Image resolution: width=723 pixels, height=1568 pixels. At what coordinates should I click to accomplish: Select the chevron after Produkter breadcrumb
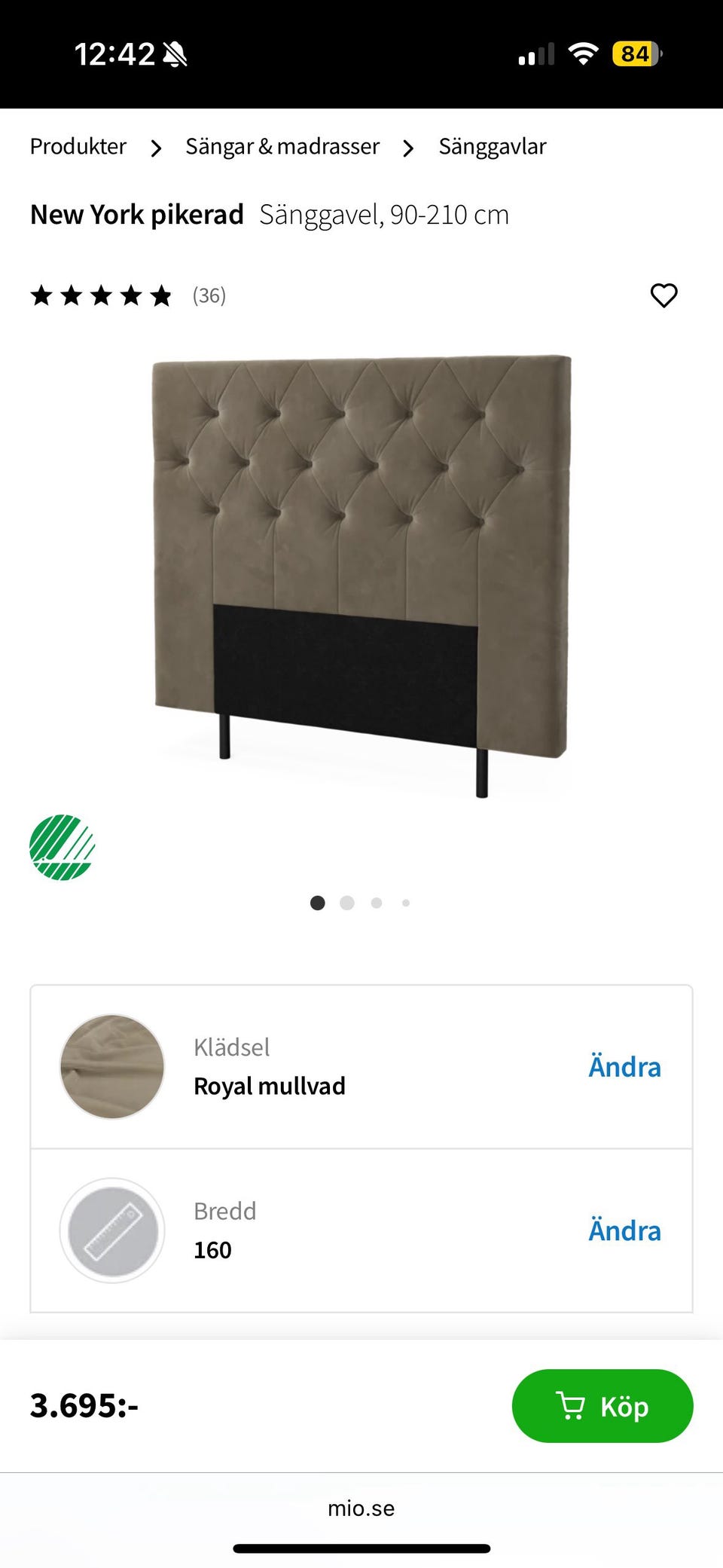[156, 148]
